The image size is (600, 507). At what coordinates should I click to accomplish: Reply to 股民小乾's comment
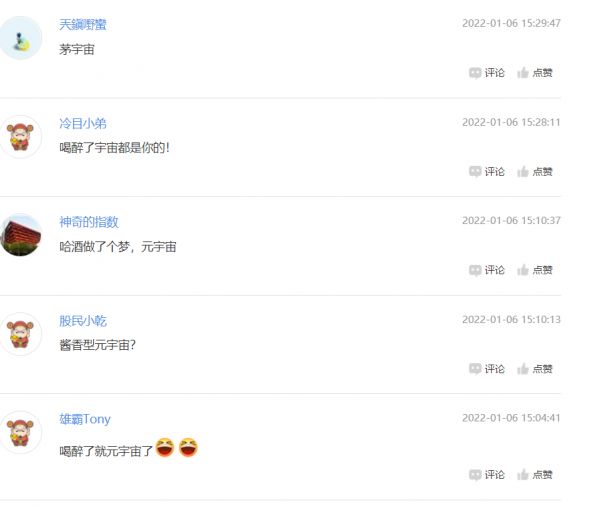[x=487, y=369]
